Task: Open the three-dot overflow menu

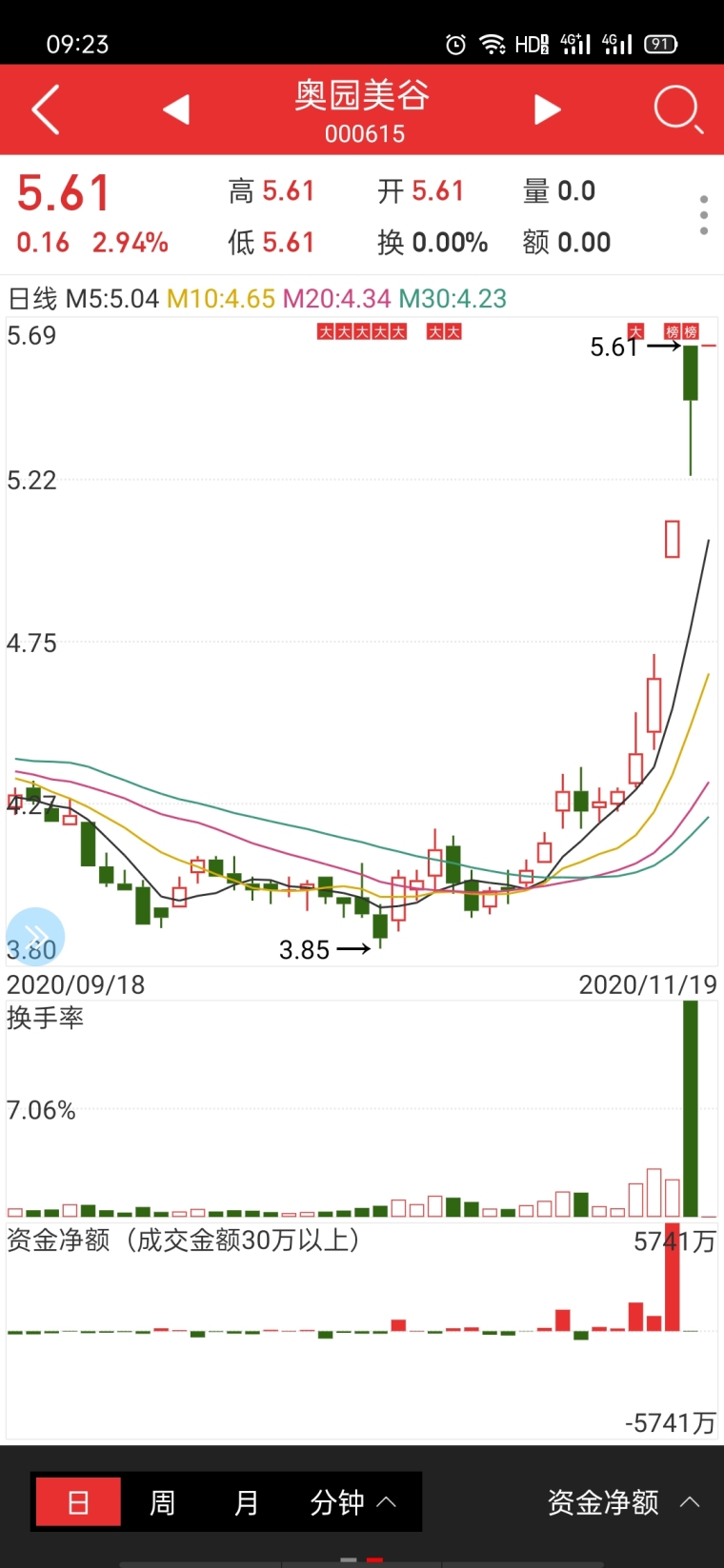Action: click(x=703, y=215)
